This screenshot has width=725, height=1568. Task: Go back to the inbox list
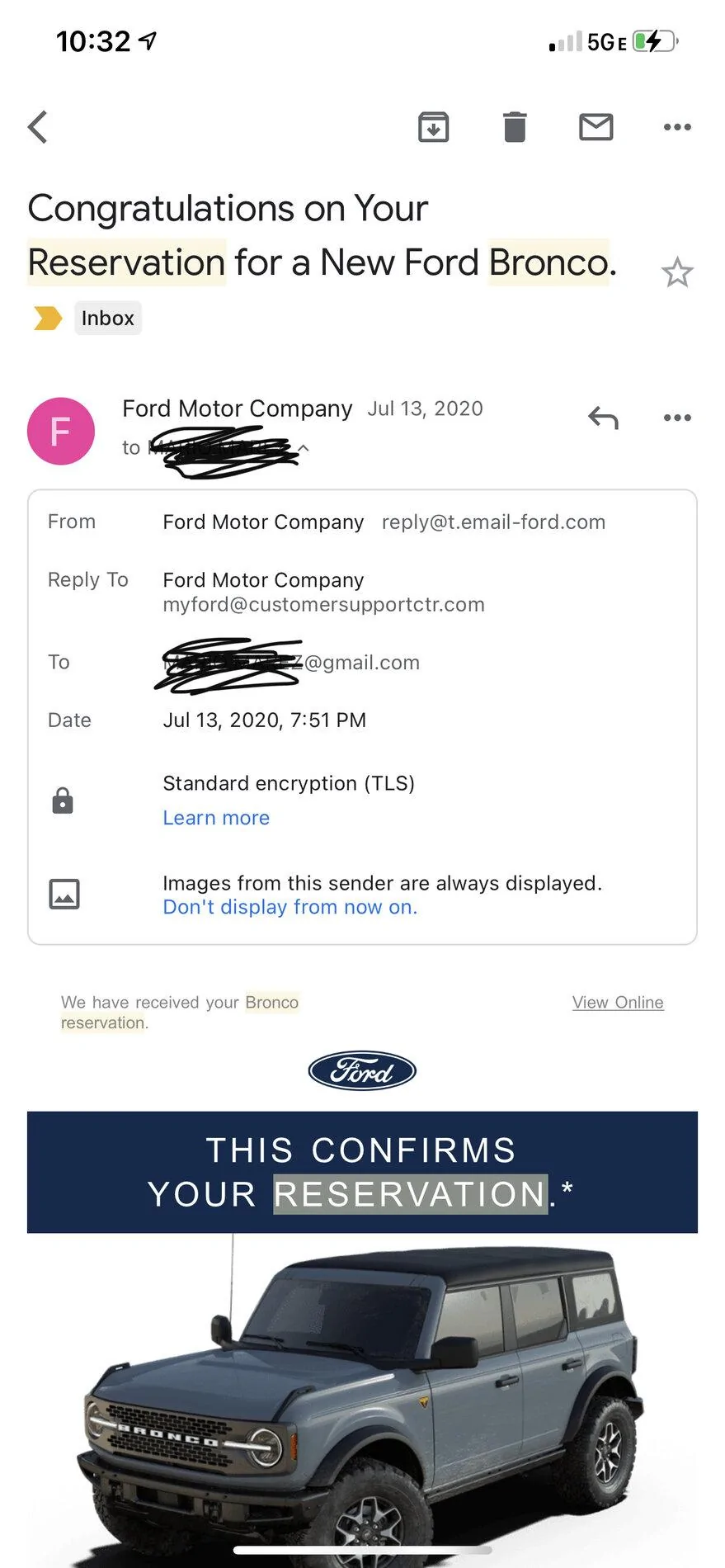pyautogui.click(x=38, y=127)
